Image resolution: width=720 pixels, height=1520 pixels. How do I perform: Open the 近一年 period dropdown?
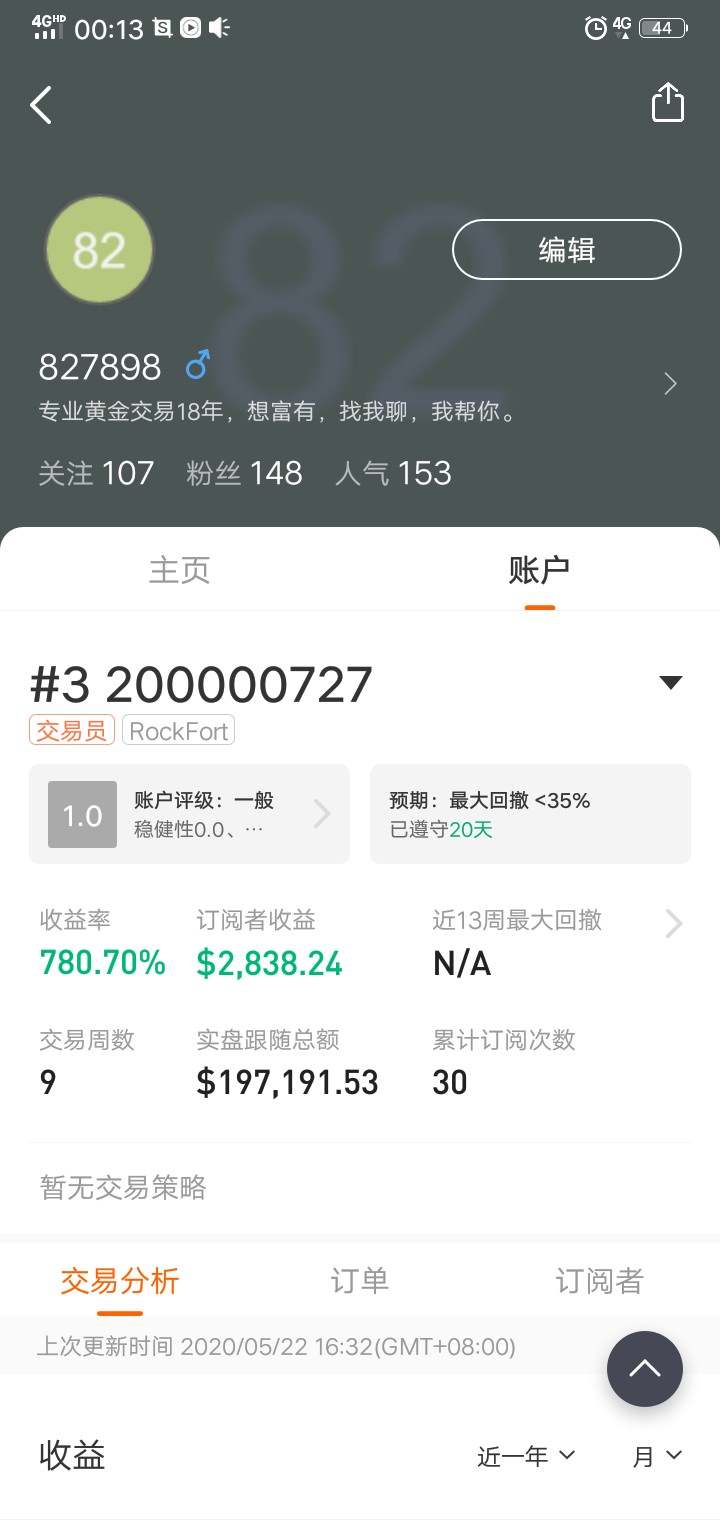pos(526,1456)
